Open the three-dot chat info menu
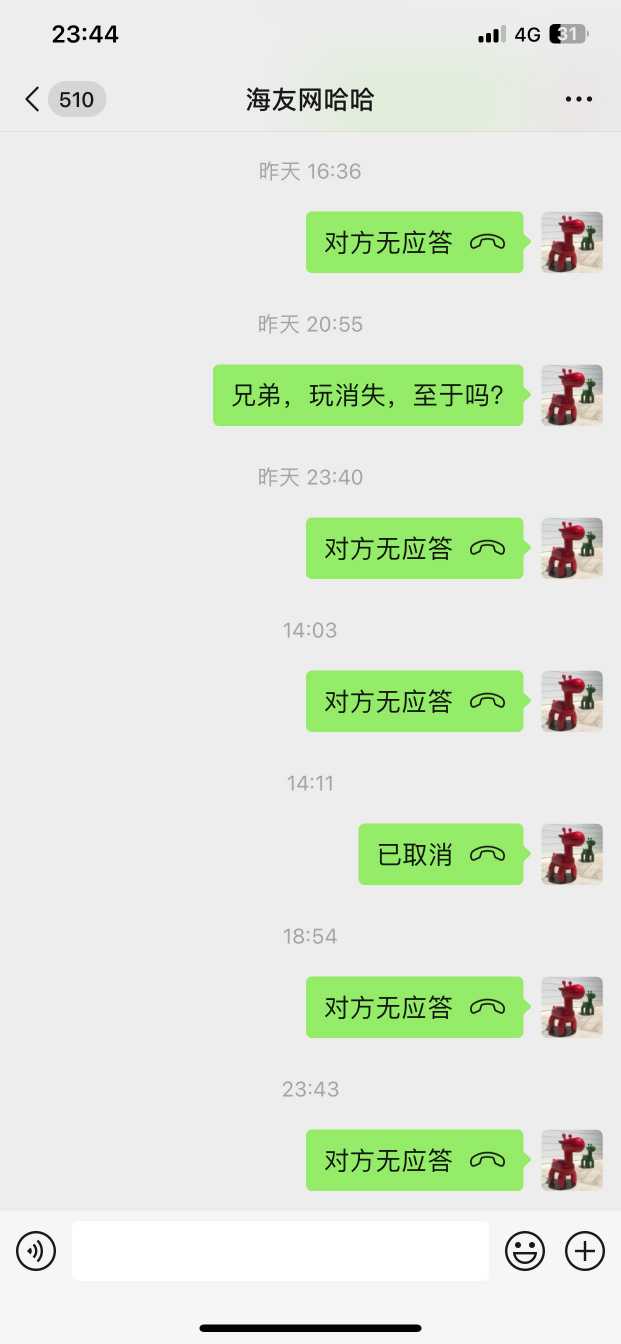621x1344 pixels. [x=579, y=99]
